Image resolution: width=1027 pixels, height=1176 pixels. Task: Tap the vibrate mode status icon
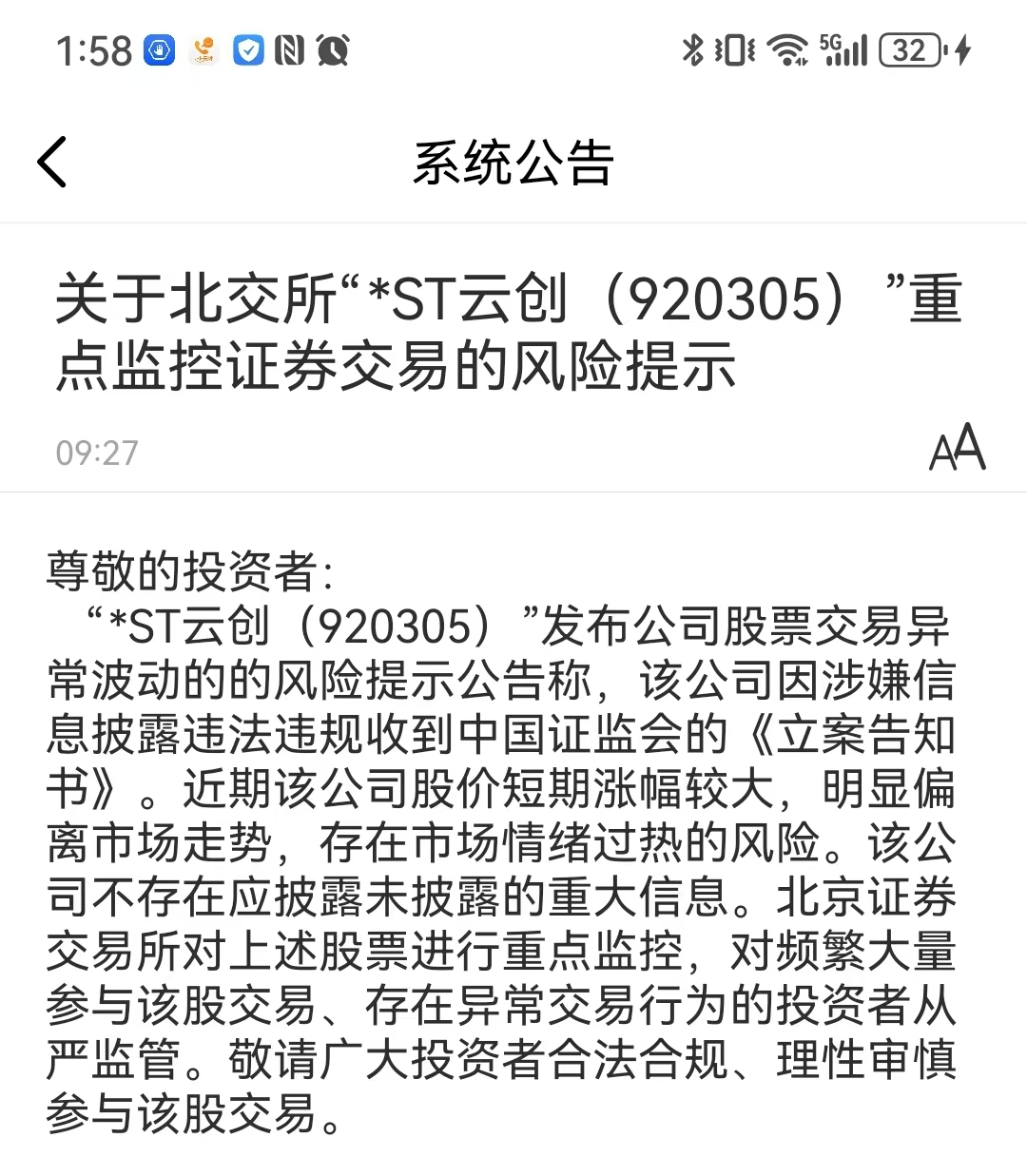(737, 52)
